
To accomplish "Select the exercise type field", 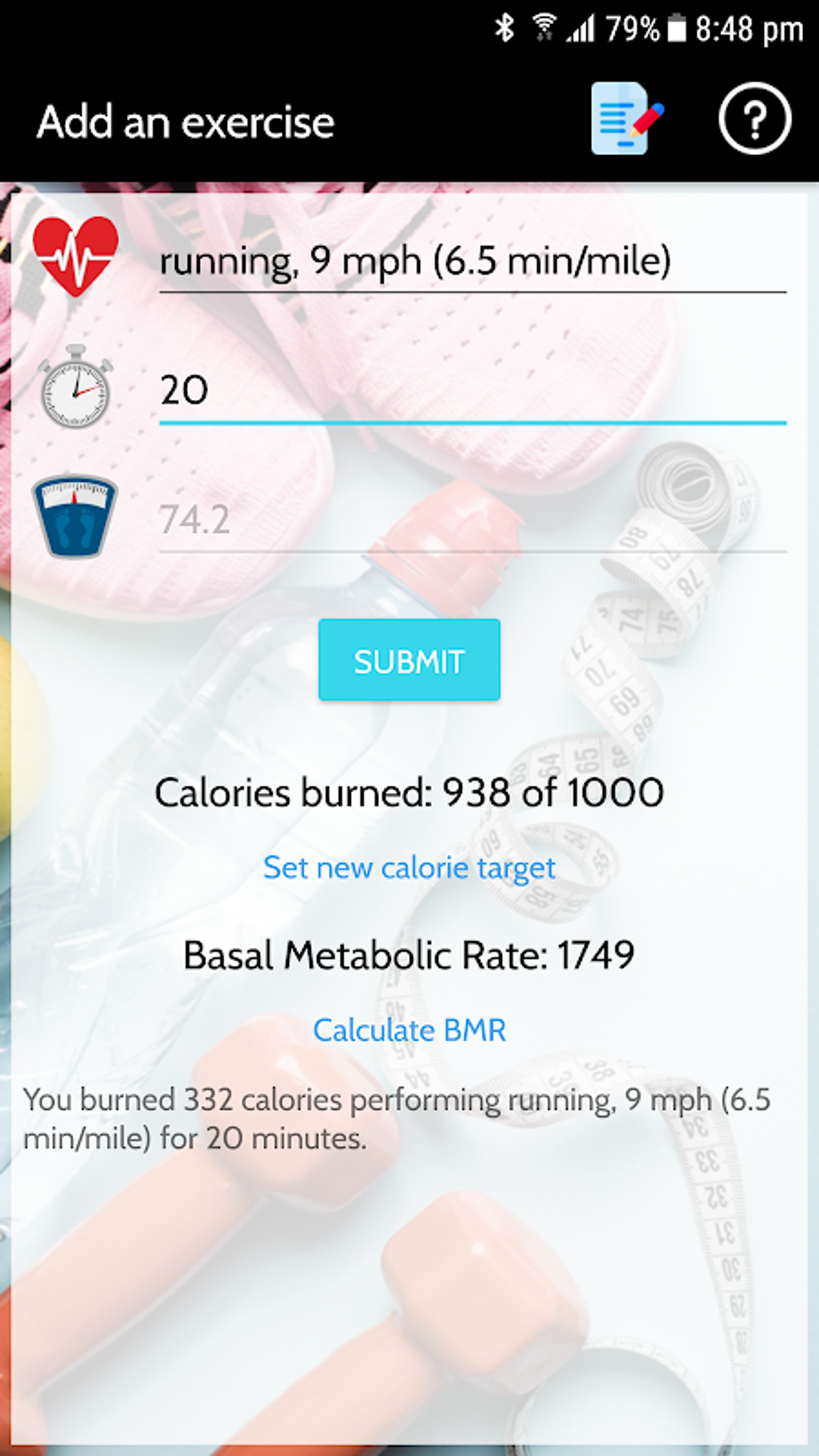I will 471,262.
